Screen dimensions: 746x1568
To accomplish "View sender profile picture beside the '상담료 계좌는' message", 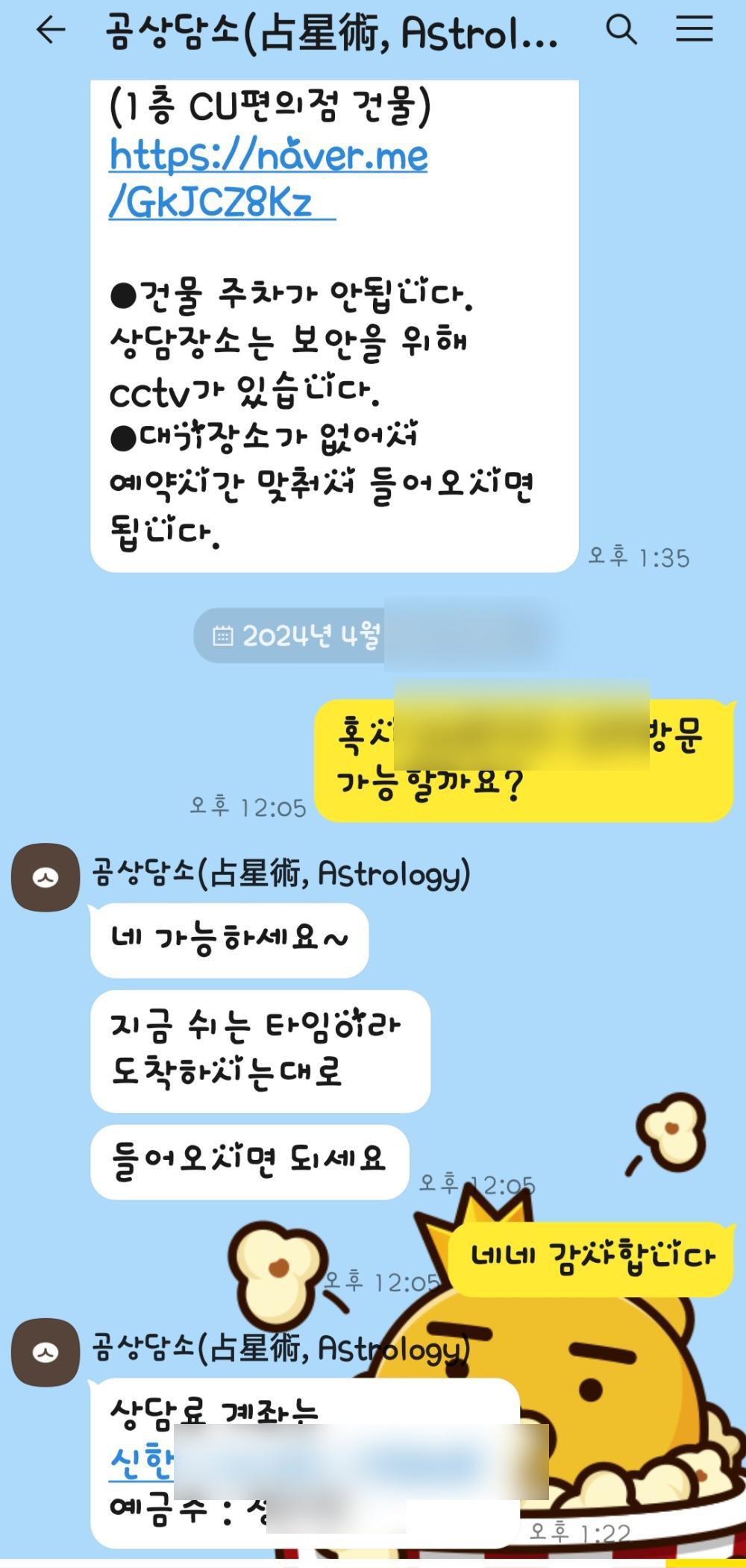I will [x=46, y=1352].
